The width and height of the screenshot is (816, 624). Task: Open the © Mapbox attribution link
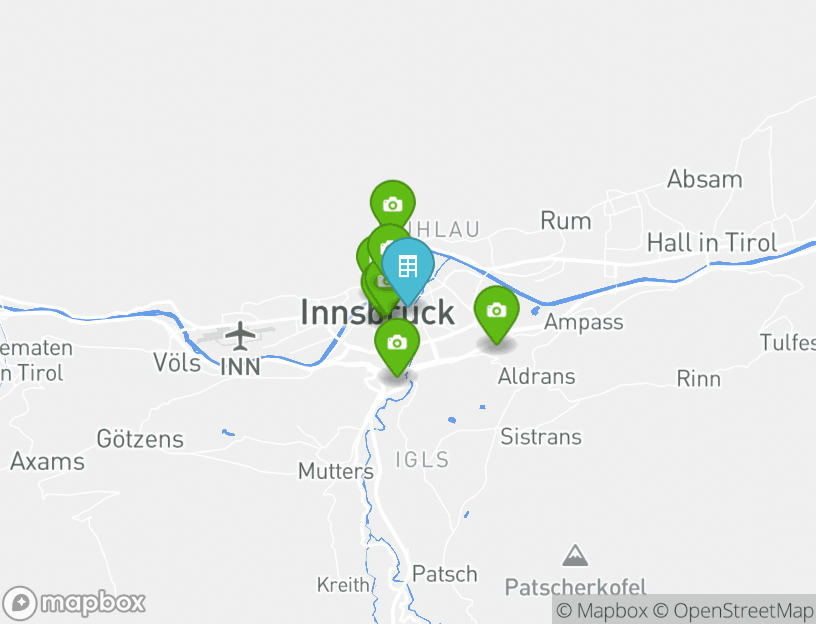point(602,610)
